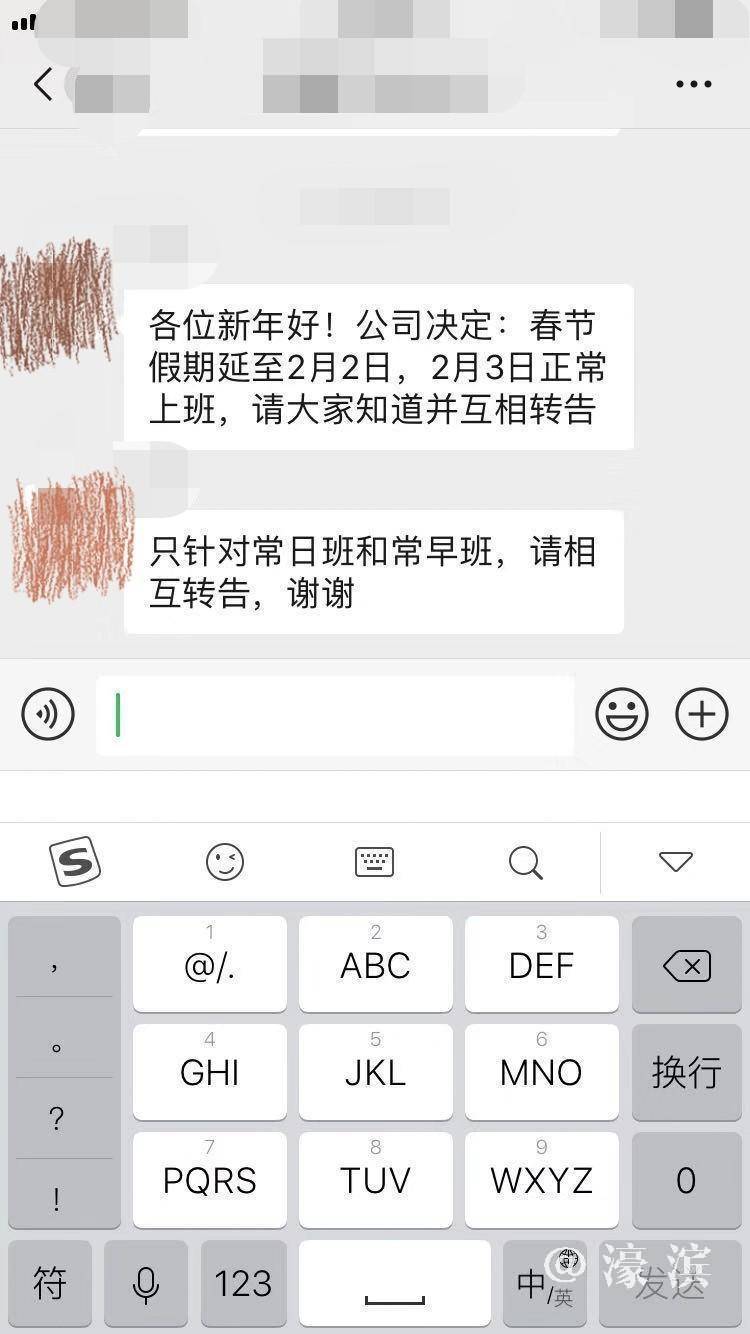Open the keyboard search tool
This screenshot has height=1334, width=750.
pyautogui.click(x=525, y=861)
